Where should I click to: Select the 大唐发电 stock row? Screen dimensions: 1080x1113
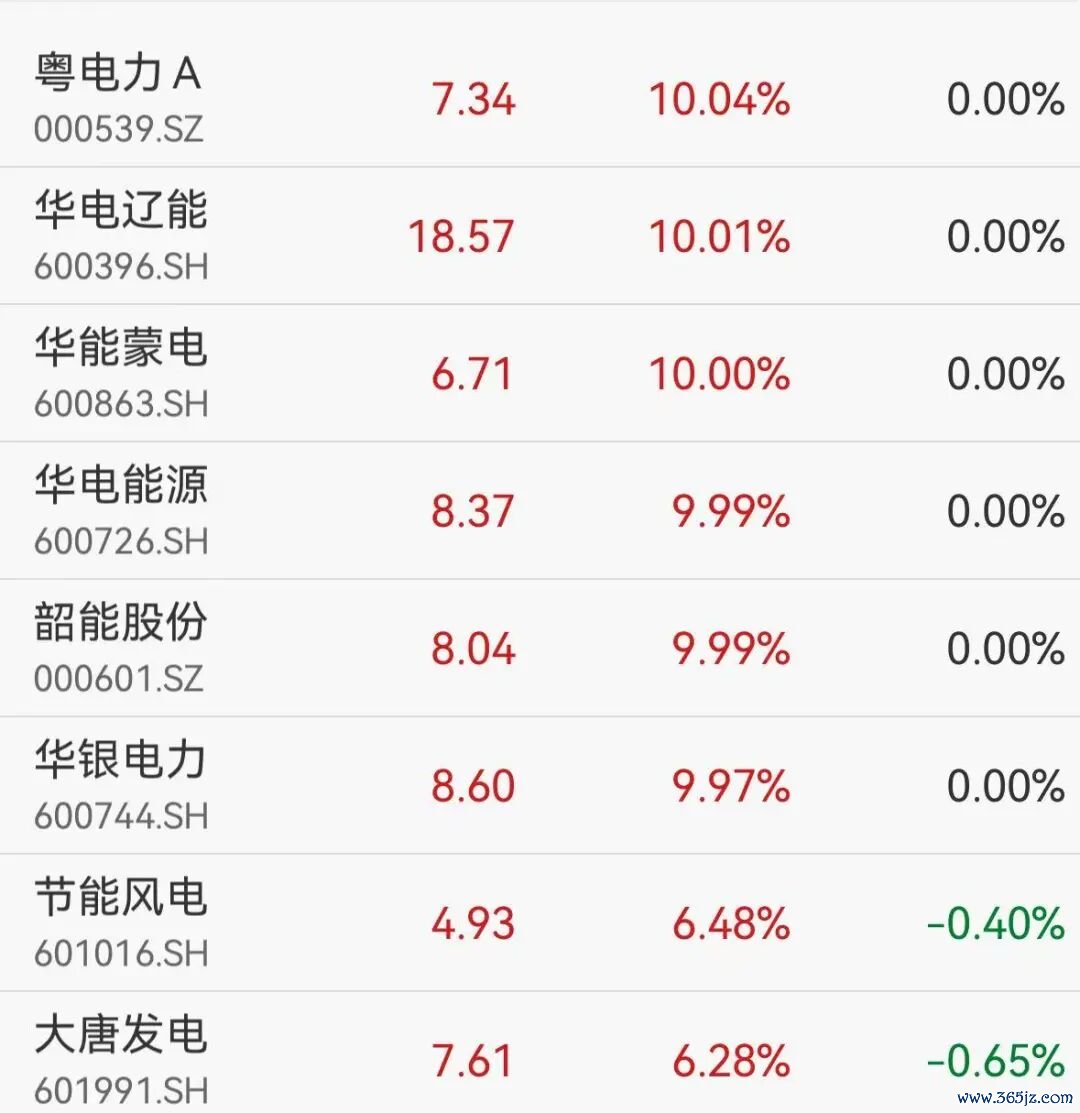(x=540, y=1053)
